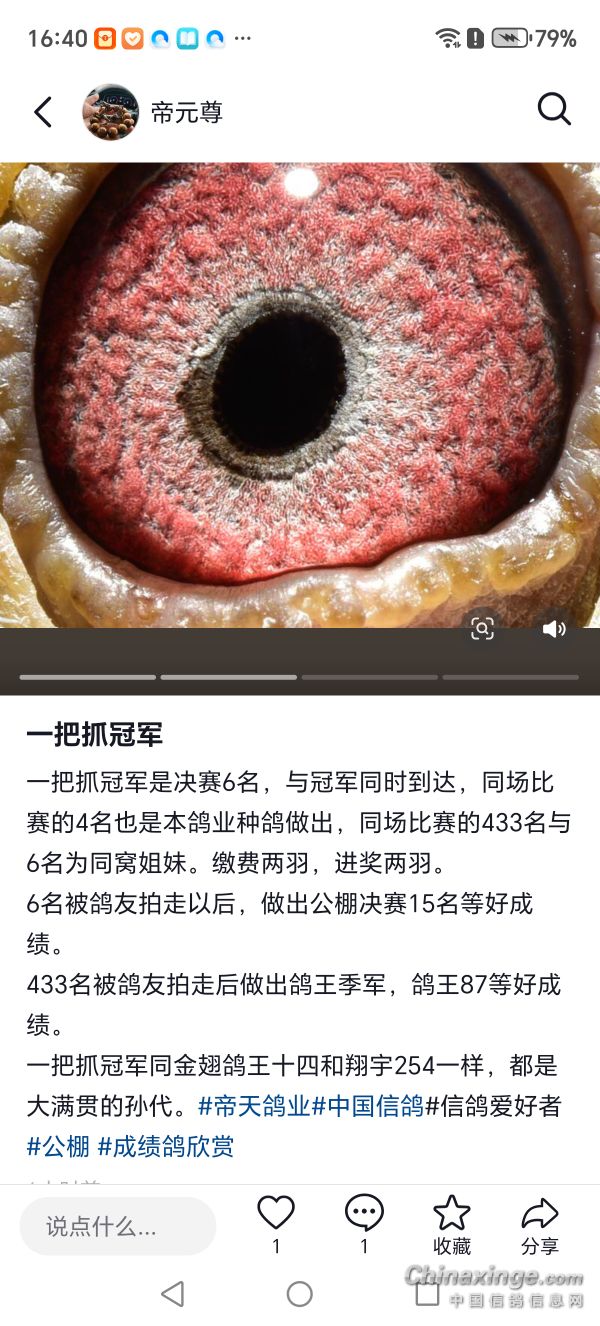Open the search magnifier icon
The height and width of the screenshot is (1326, 600).
[554, 109]
